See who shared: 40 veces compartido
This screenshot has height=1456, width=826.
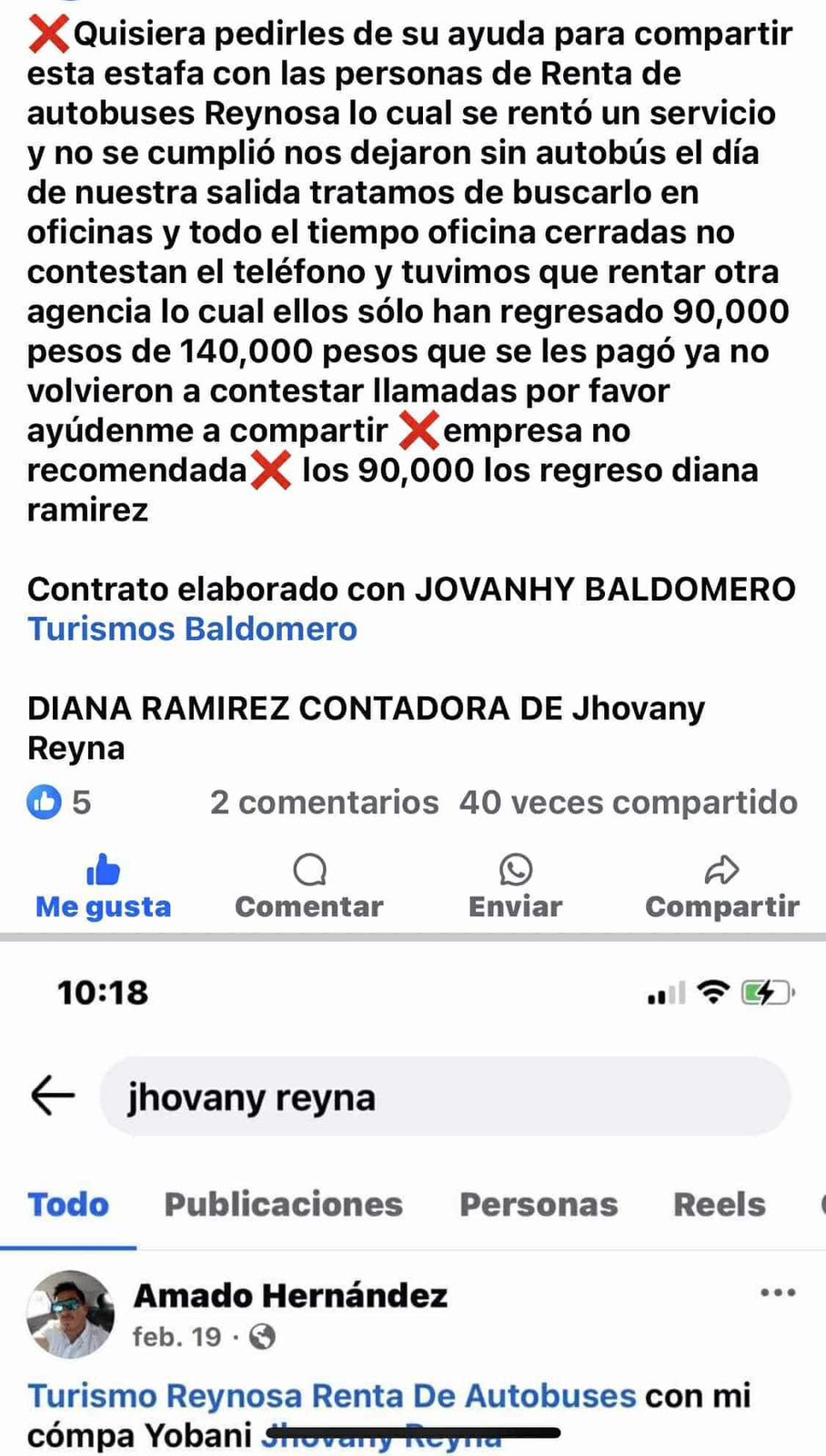tap(628, 803)
